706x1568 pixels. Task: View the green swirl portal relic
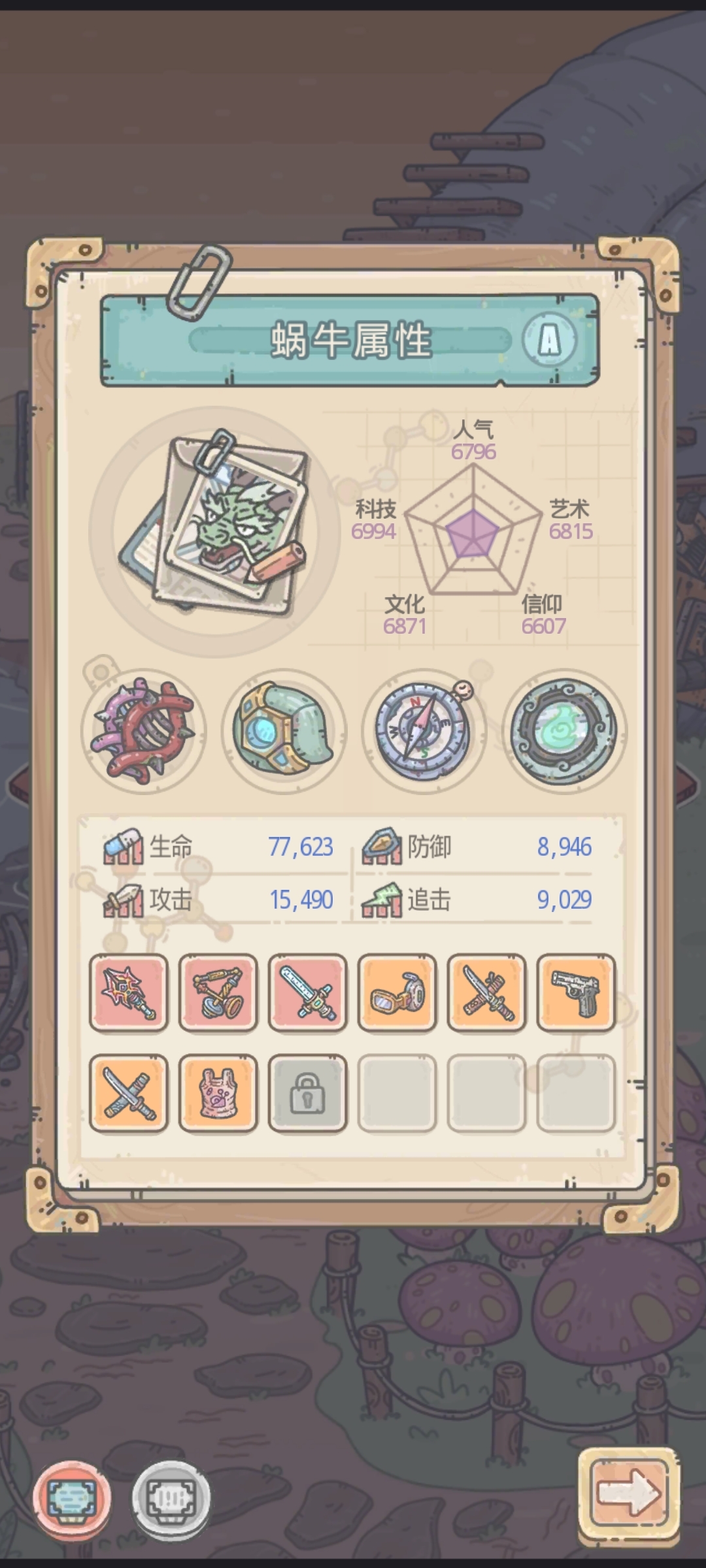[x=563, y=732]
